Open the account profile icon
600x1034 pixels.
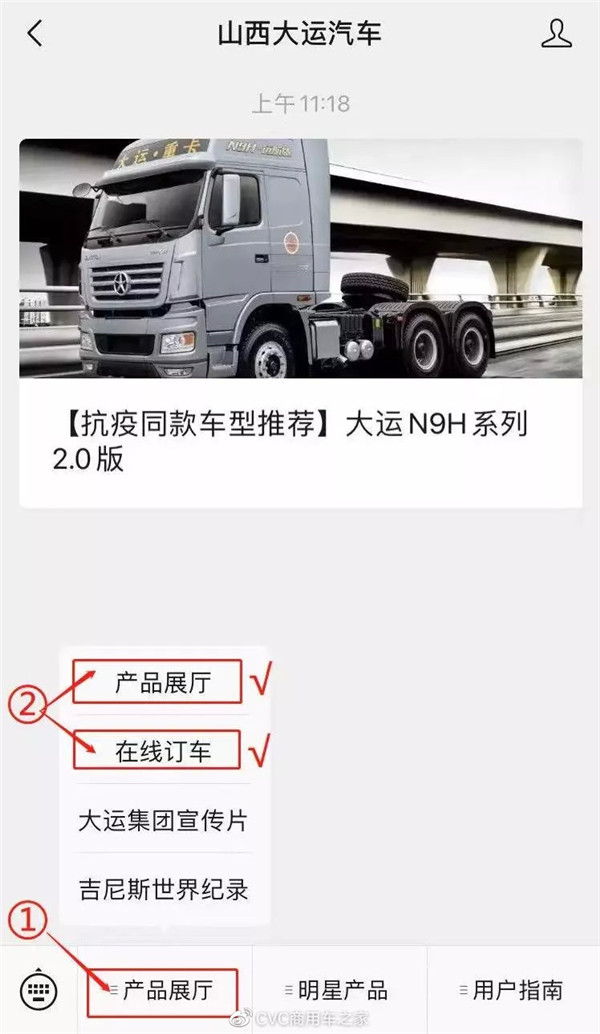point(556,34)
